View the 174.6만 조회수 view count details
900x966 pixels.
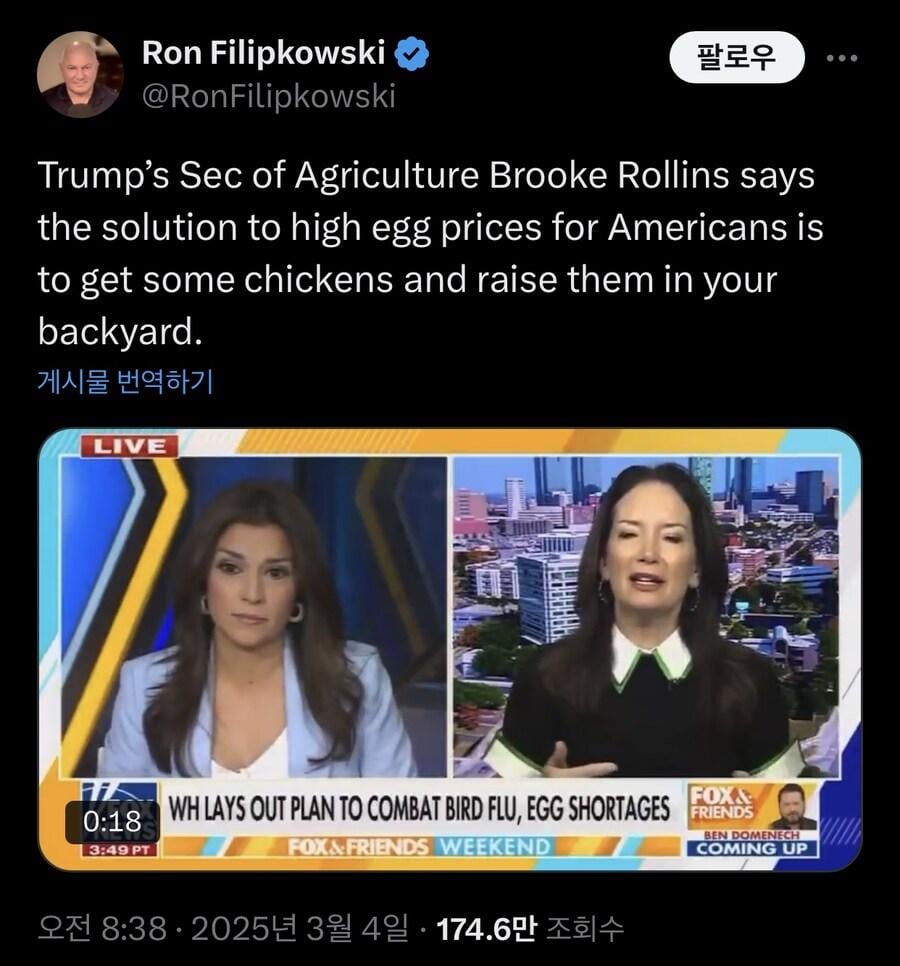tap(530, 929)
